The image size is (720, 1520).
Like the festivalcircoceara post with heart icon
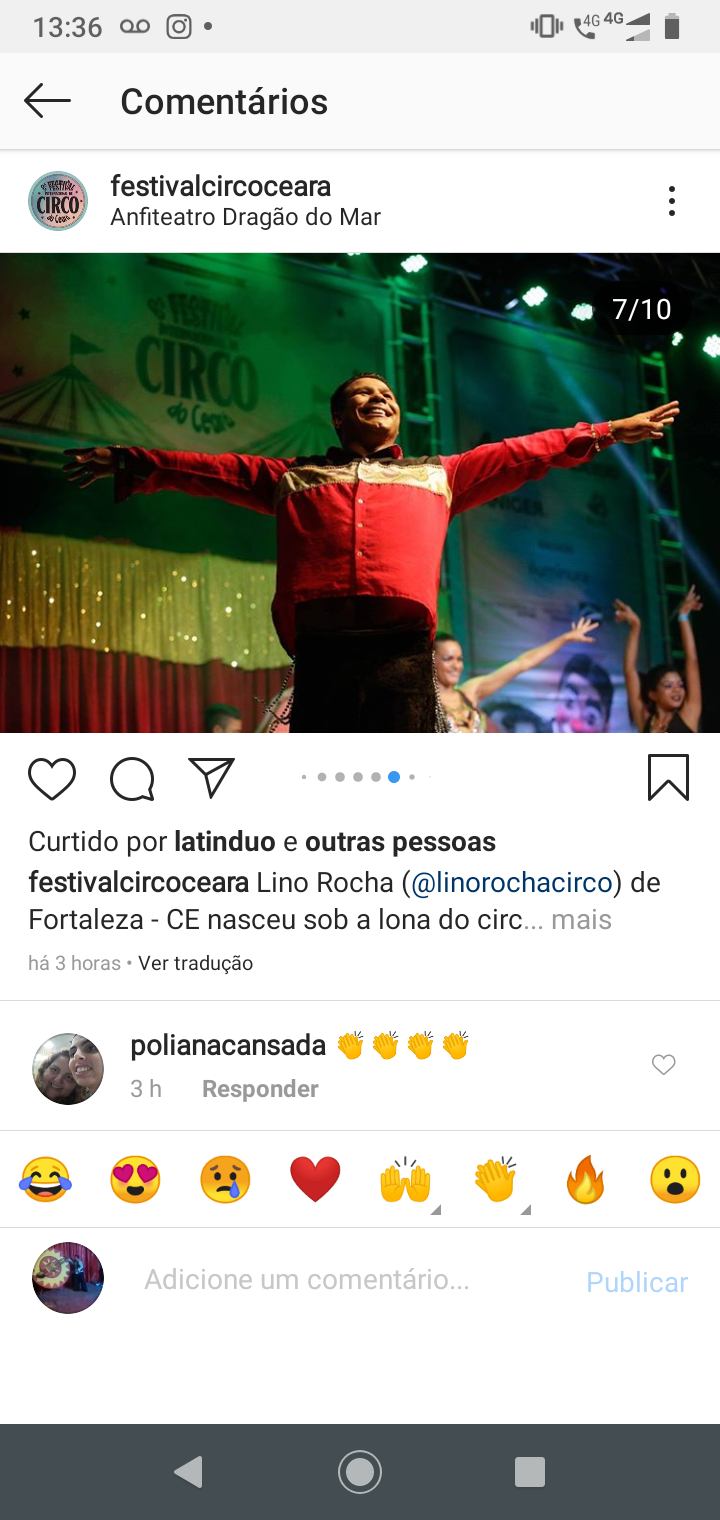[52, 779]
